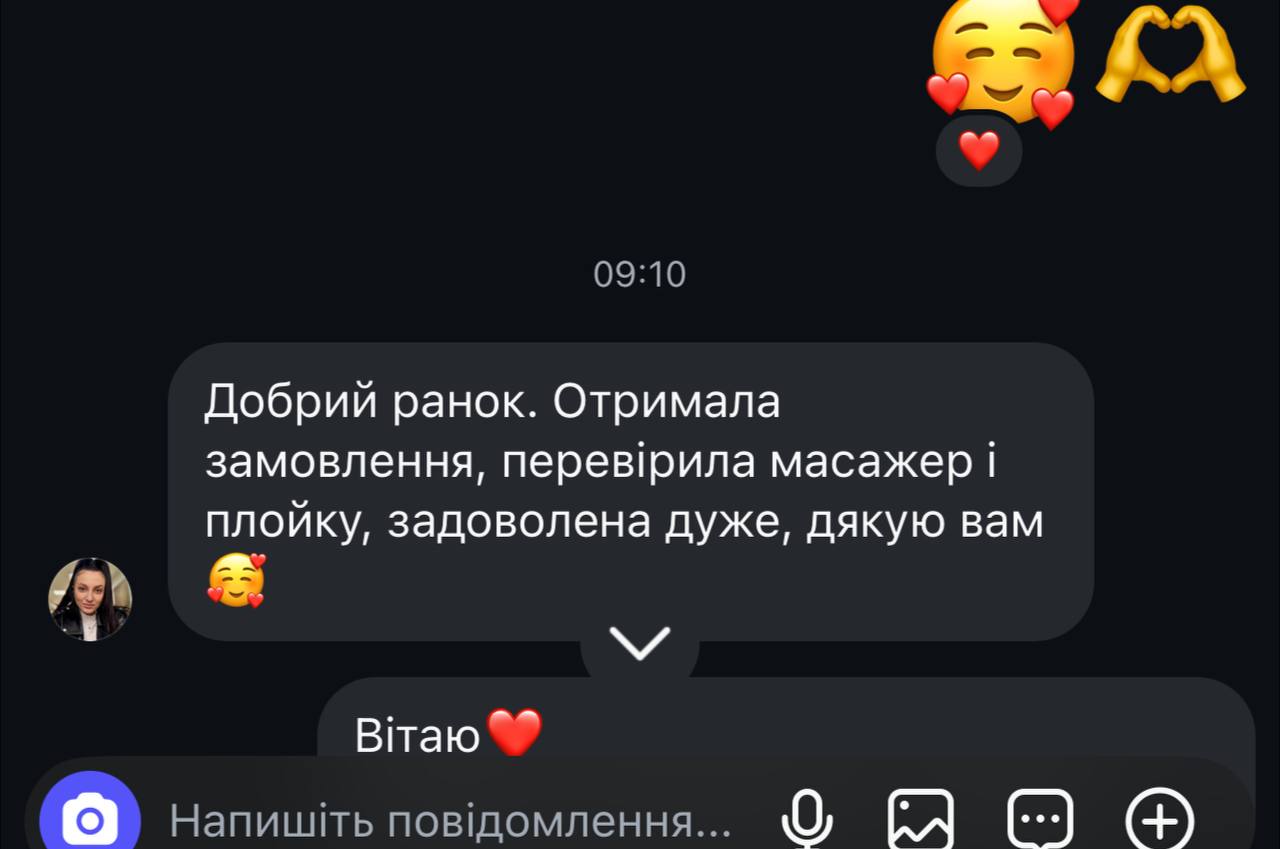Focus the "Напишіть повідомлення" text field
The image size is (1280, 849).
[450, 822]
